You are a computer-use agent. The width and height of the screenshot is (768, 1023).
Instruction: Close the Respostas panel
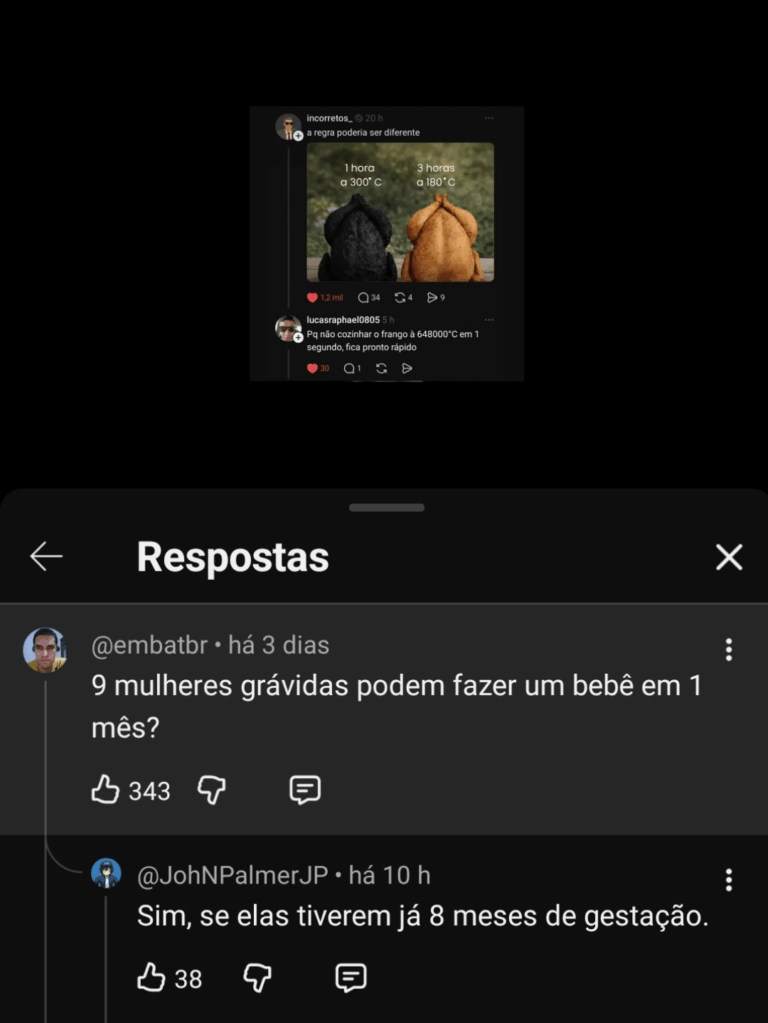(729, 557)
